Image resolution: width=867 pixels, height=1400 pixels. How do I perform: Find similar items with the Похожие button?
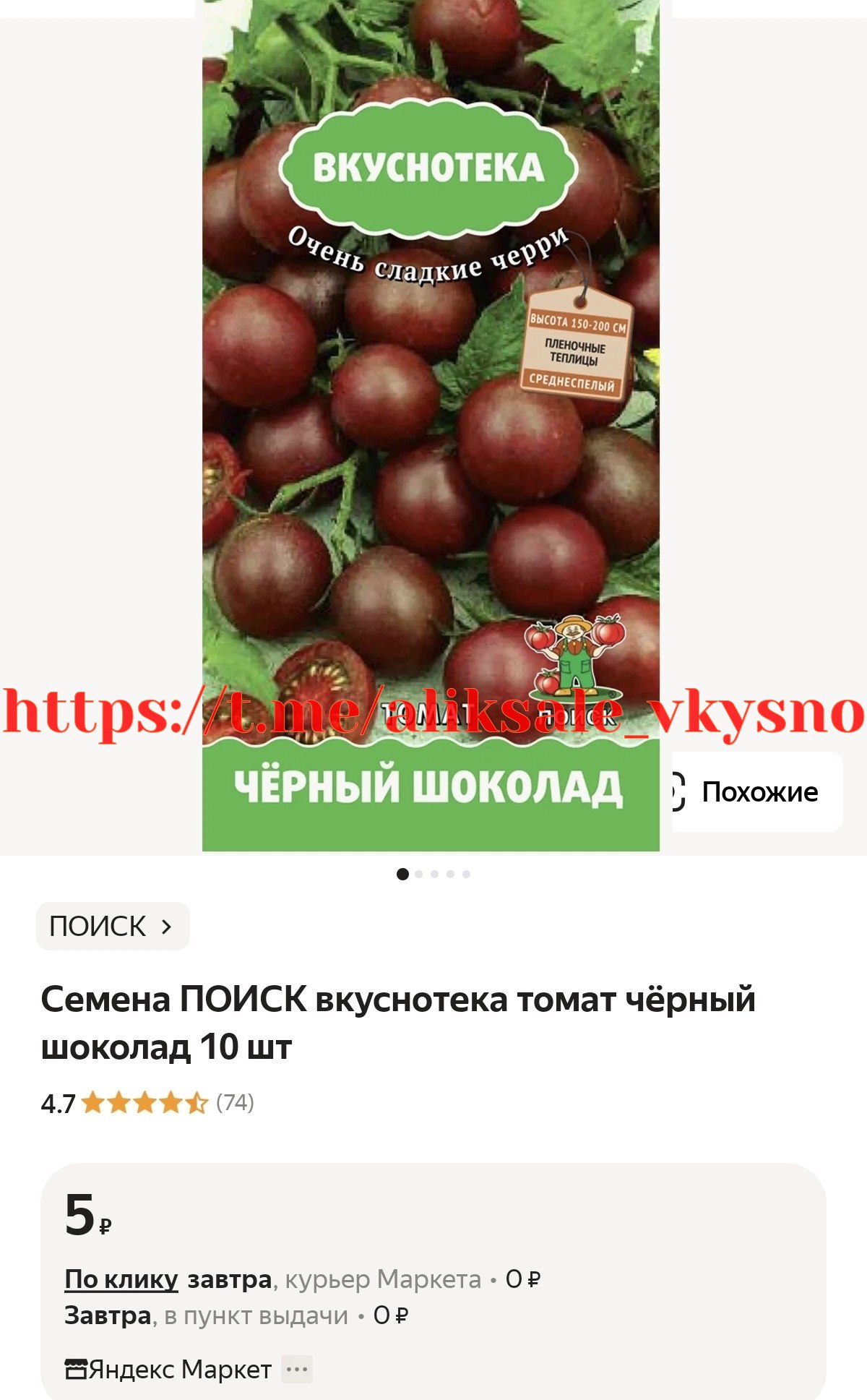[x=755, y=792]
